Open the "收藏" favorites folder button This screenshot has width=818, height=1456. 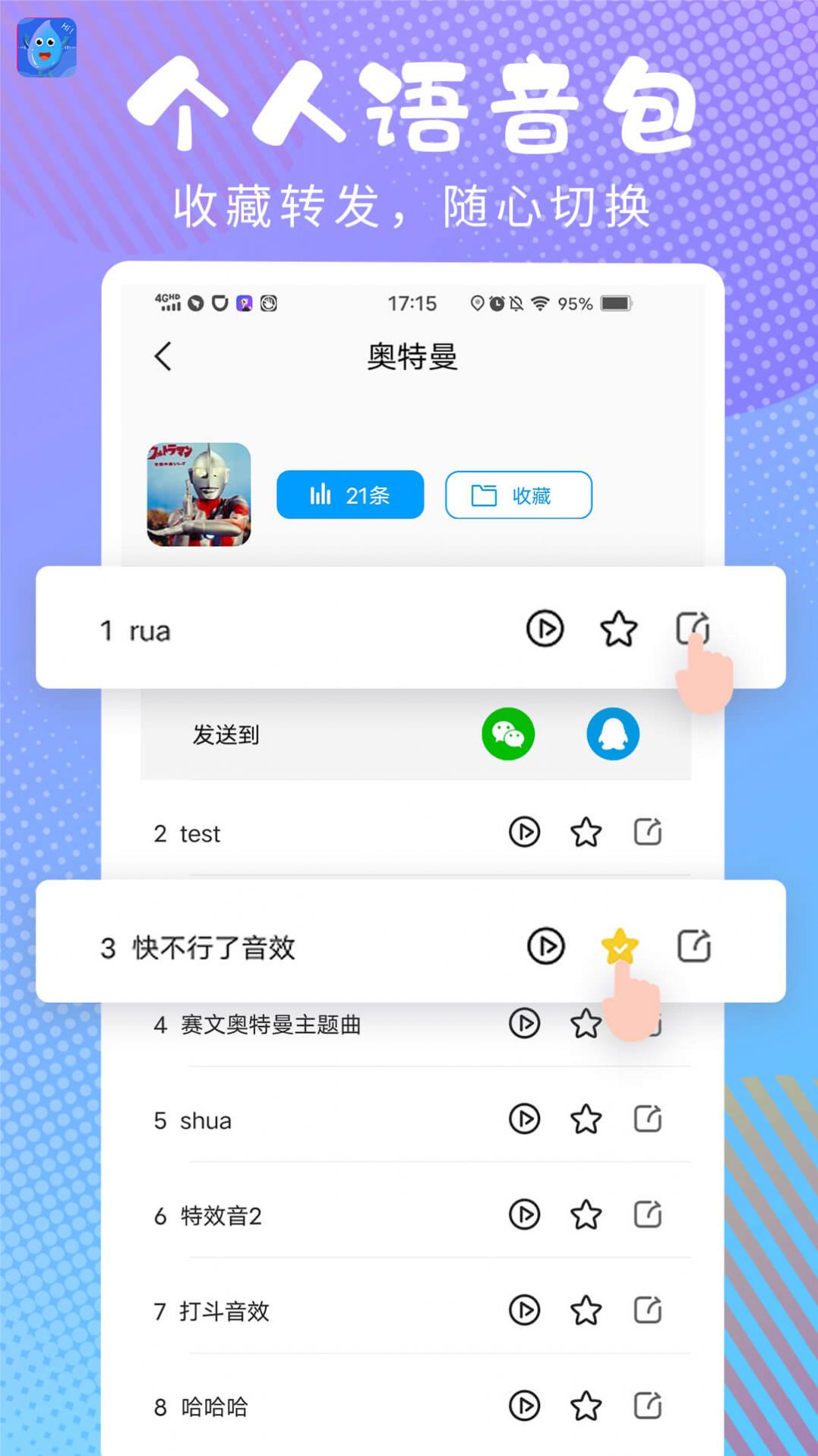(x=517, y=494)
